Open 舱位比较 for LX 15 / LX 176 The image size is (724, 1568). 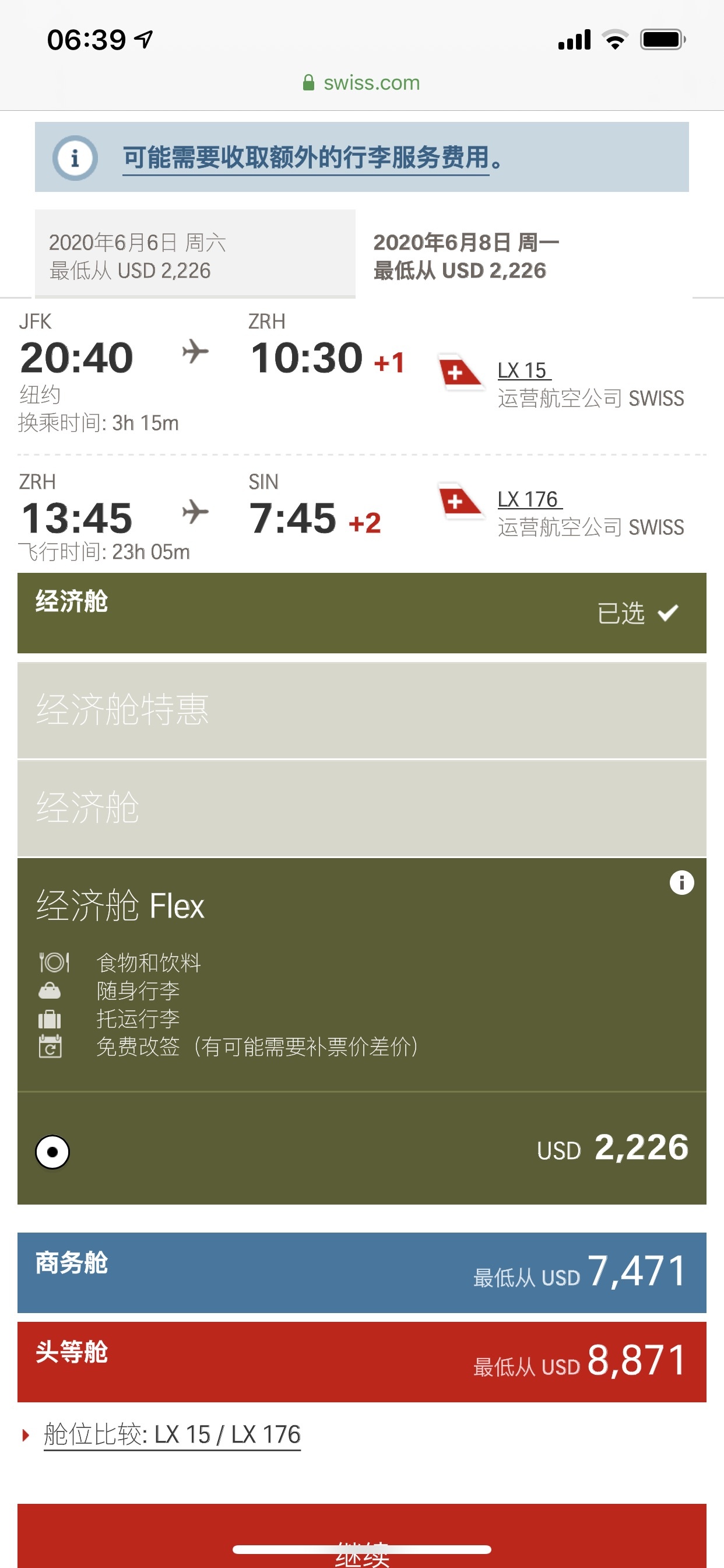click(172, 1434)
